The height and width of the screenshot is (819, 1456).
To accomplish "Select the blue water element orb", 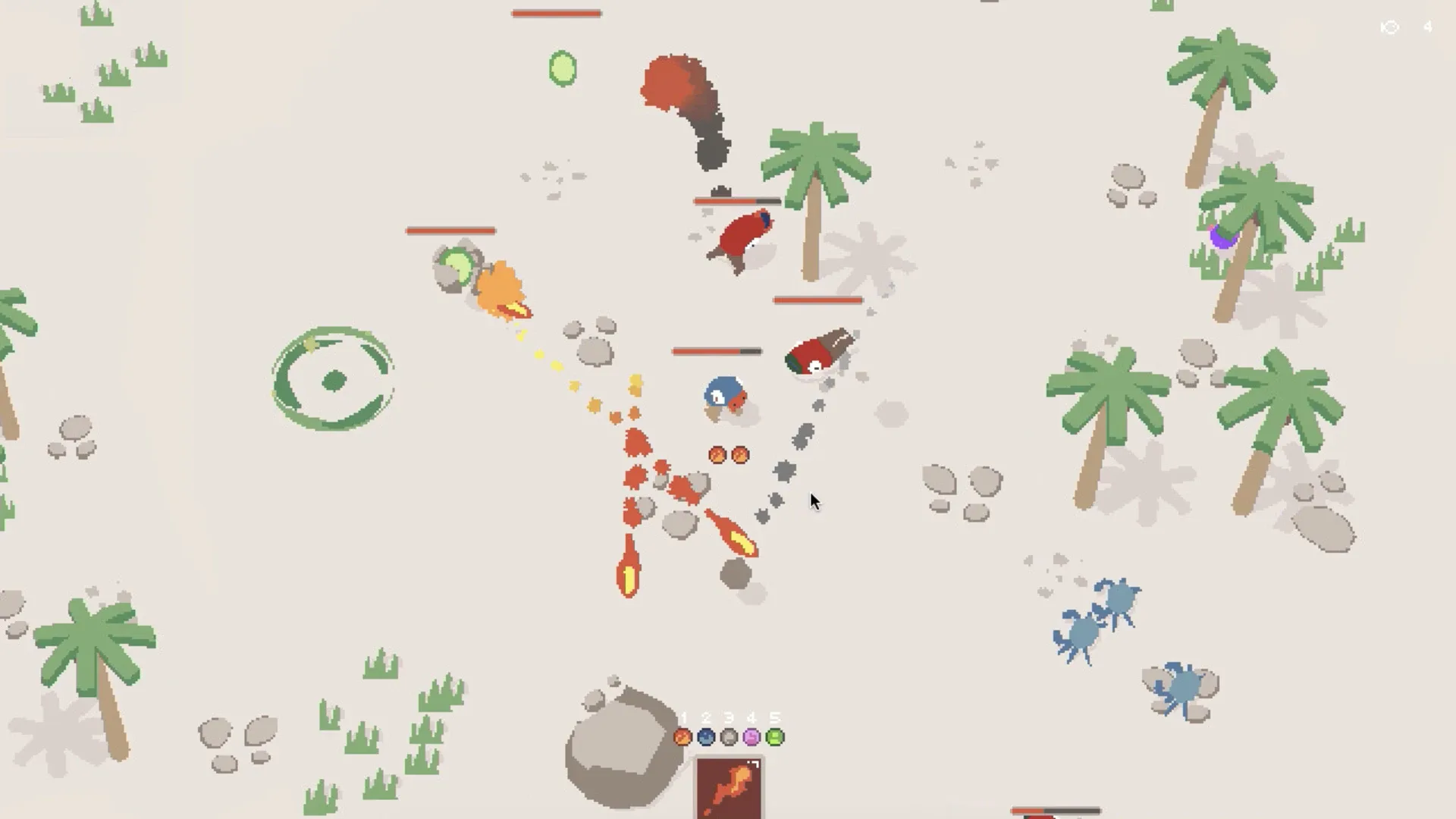I will point(706,736).
